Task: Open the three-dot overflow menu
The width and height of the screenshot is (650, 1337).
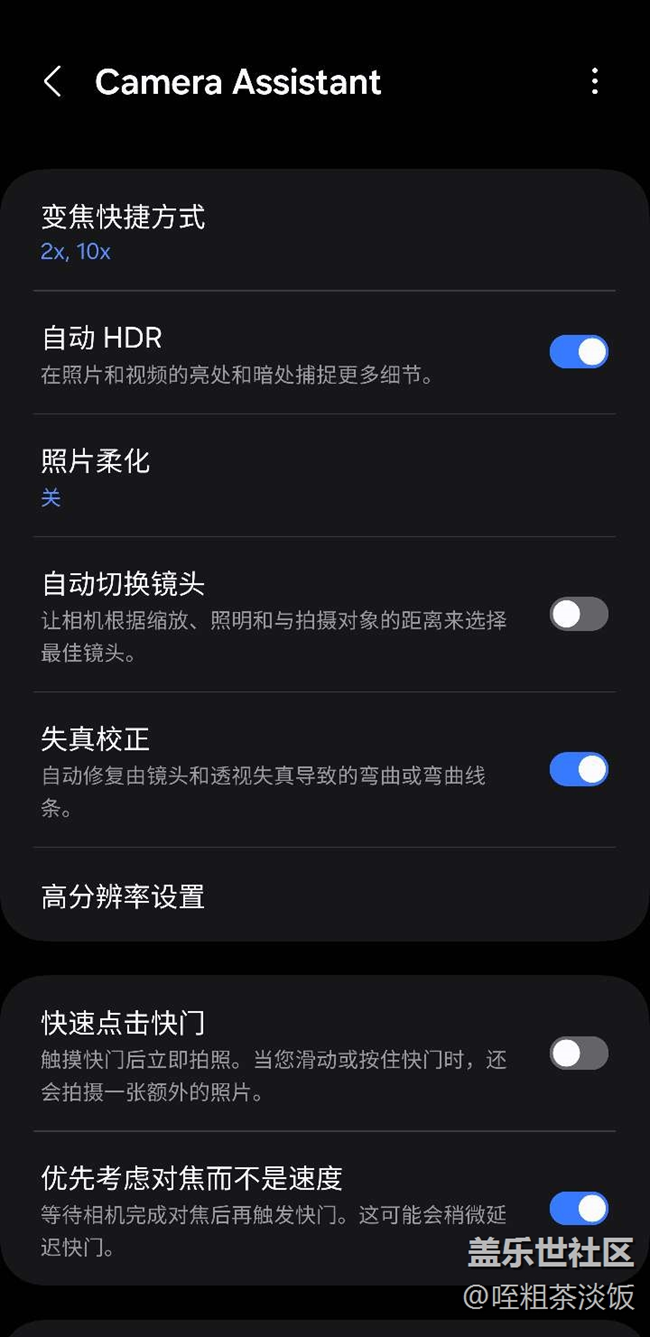Action: coord(595,82)
